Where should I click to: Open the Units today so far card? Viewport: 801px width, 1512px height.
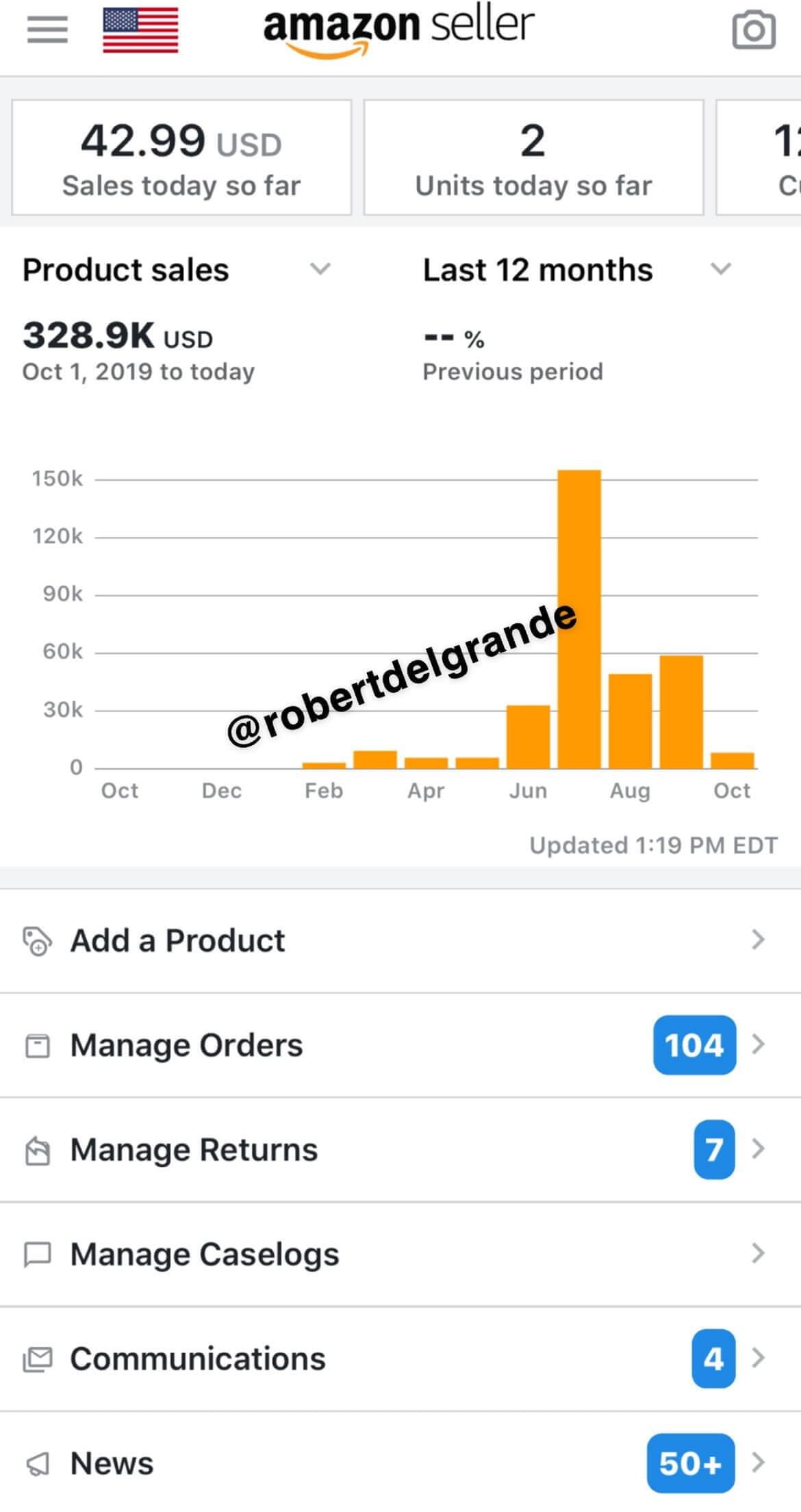[533, 157]
